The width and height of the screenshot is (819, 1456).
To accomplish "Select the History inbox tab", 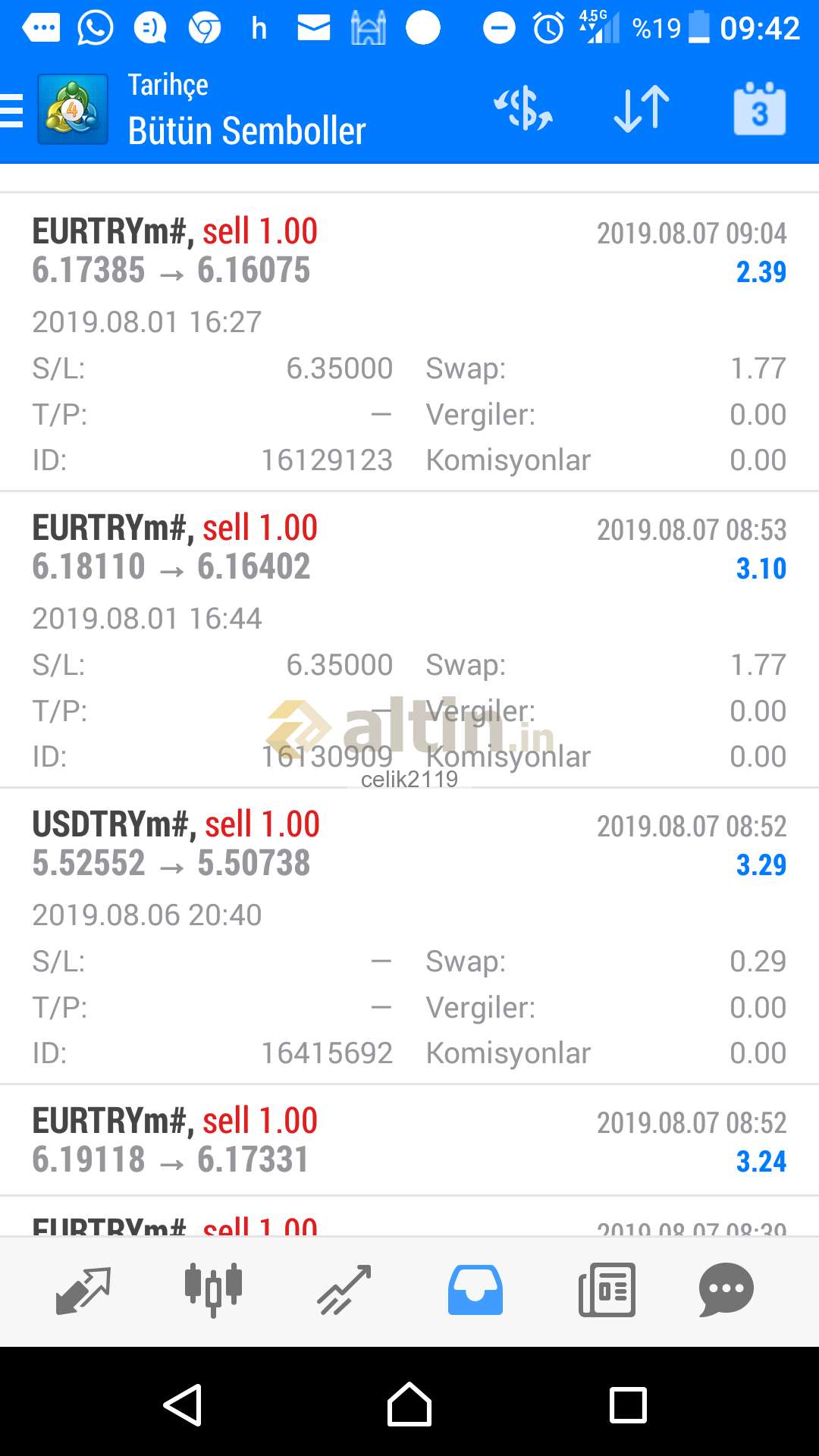I will [x=475, y=1290].
